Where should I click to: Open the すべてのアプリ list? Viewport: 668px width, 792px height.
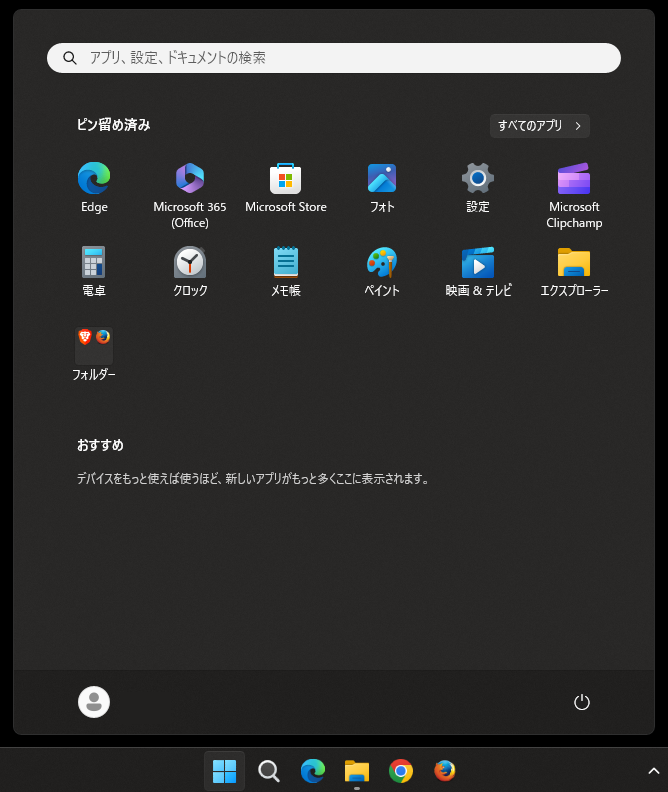[x=539, y=126]
